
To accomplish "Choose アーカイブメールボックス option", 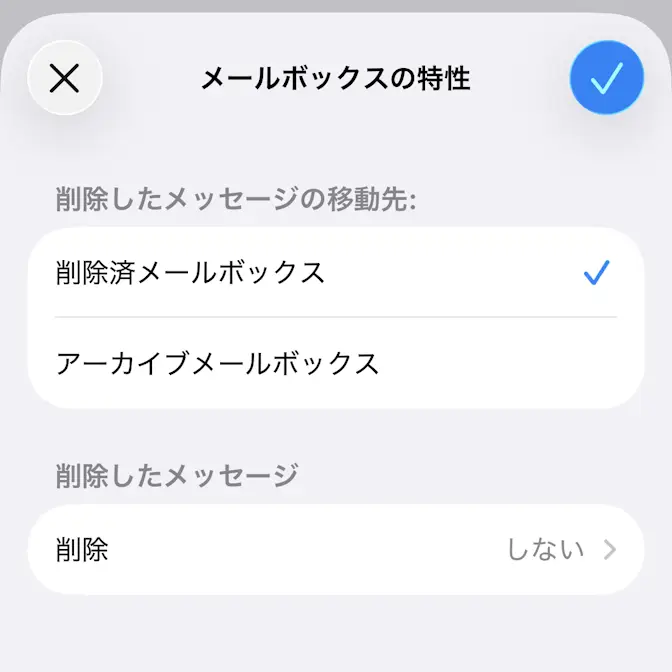I will click(335, 362).
